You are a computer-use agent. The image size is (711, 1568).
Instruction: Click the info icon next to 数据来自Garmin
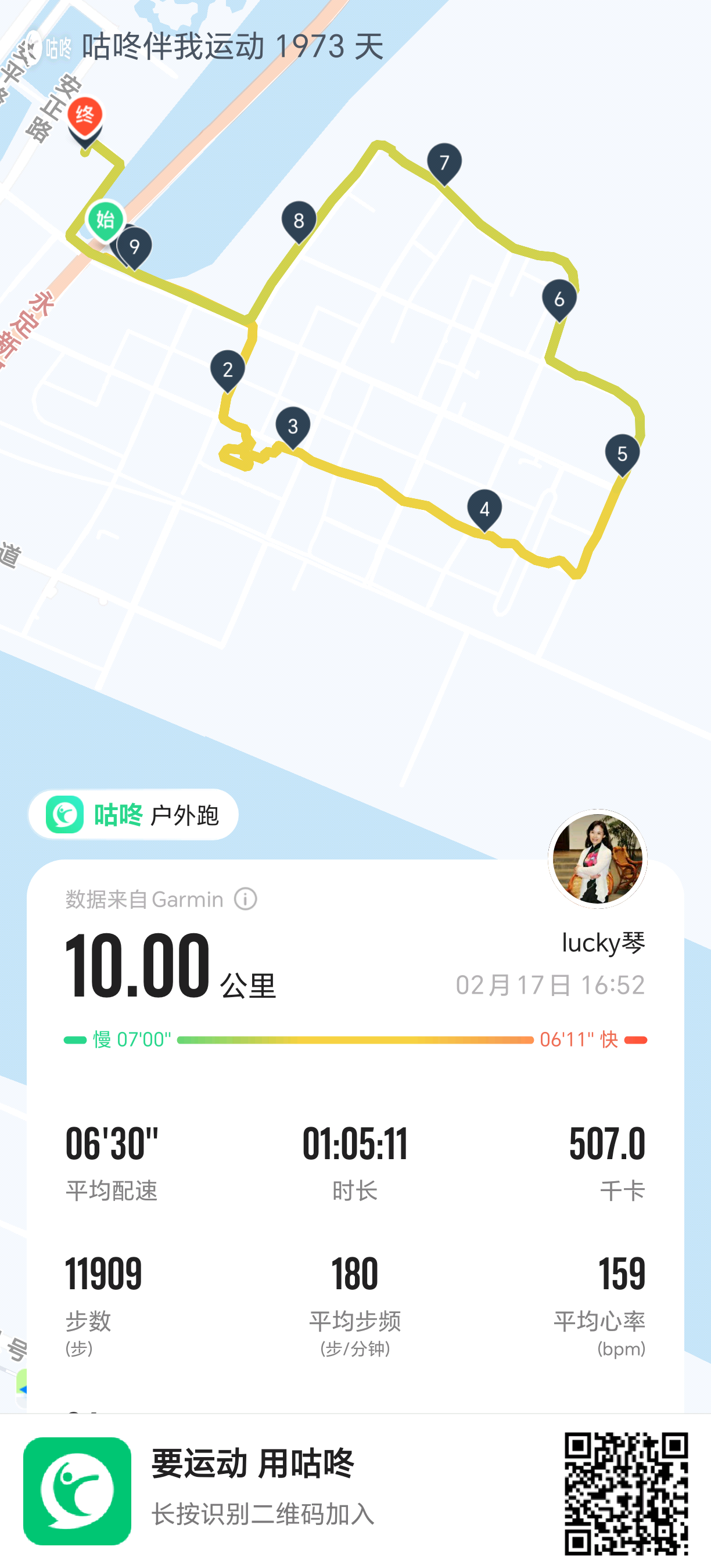[x=246, y=899]
